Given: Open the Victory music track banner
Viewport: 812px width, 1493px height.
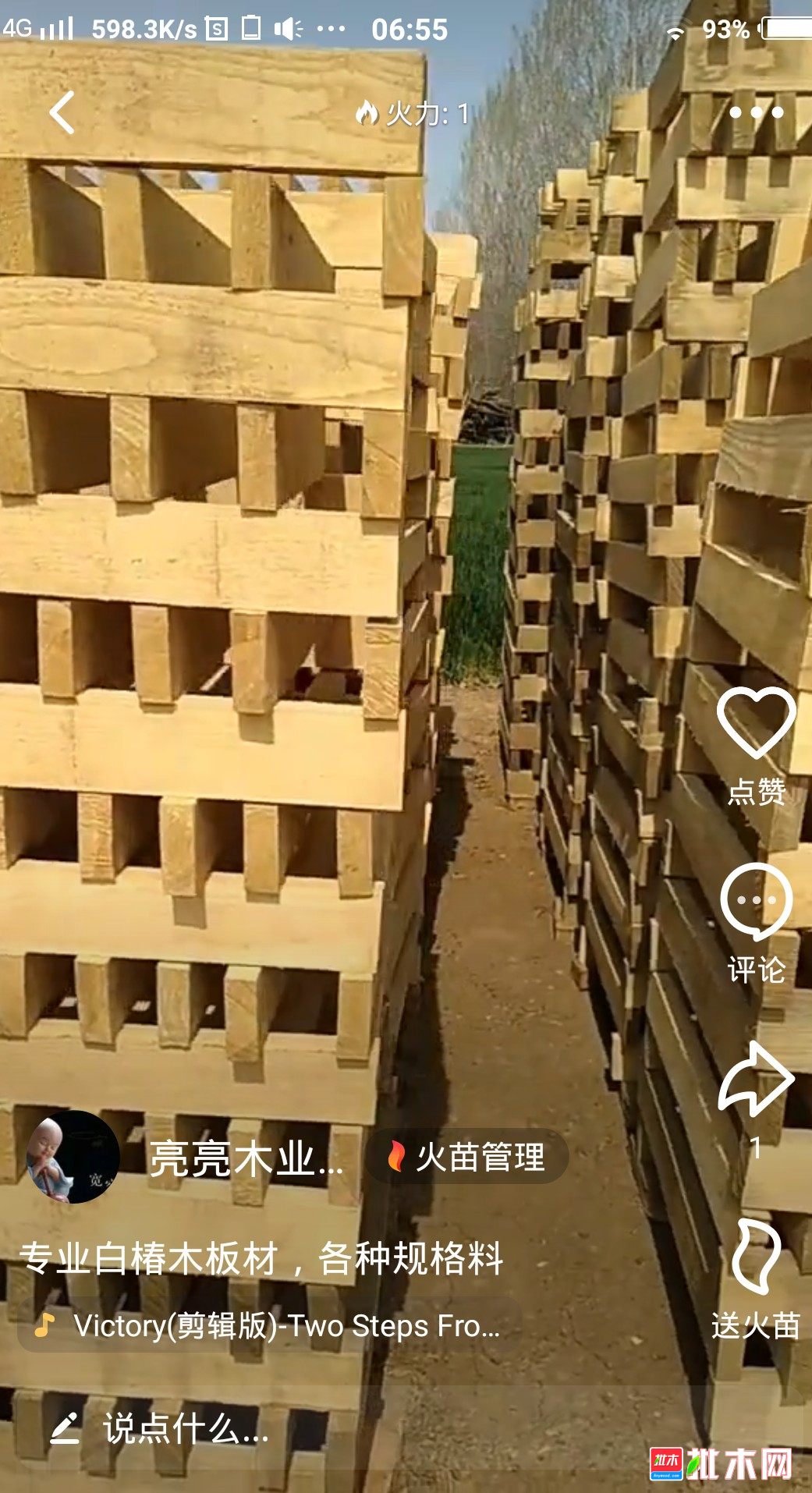Looking at the screenshot, I should pos(269,1325).
